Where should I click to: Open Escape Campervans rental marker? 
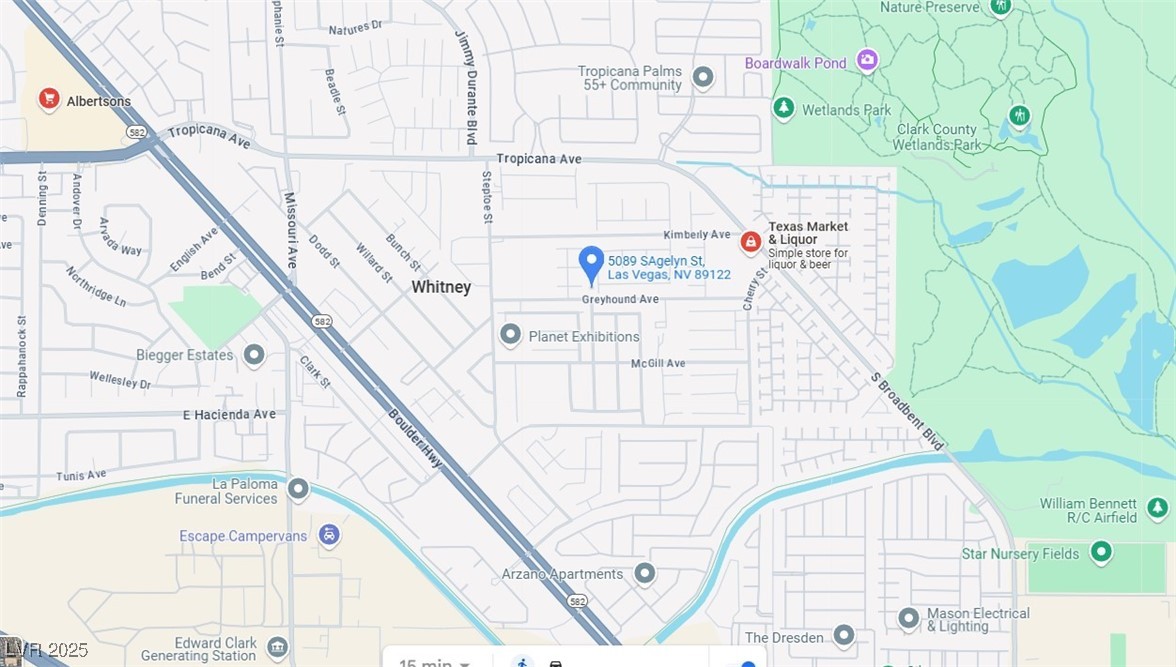pyautogui.click(x=328, y=535)
